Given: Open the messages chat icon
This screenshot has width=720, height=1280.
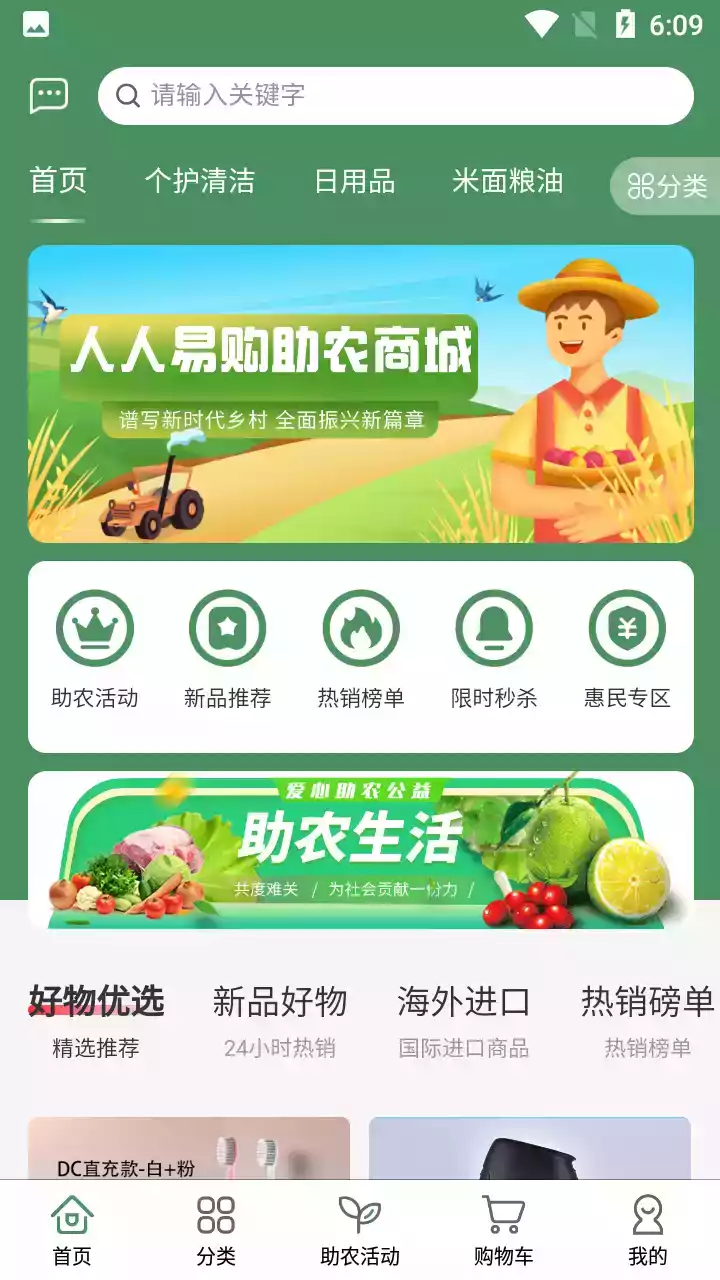Looking at the screenshot, I should [x=49, y=96].
